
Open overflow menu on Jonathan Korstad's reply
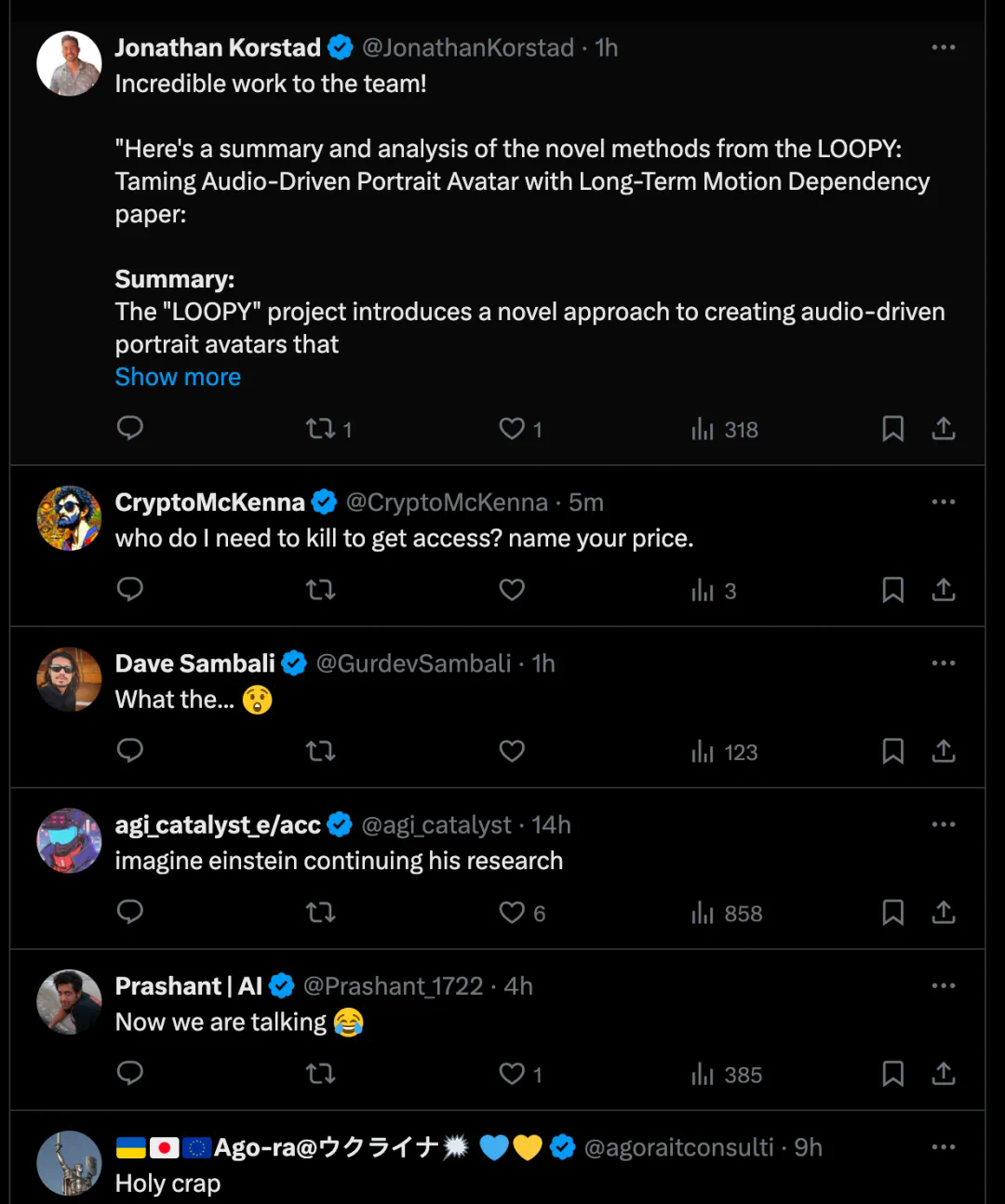(x=943, y=47)
